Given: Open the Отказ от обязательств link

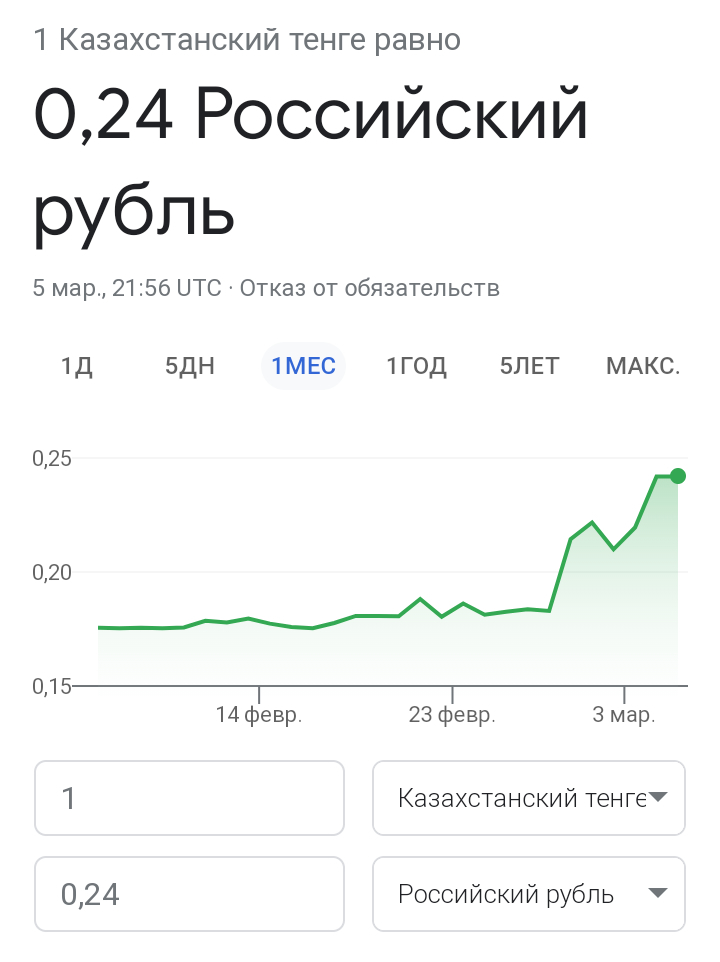Looking at the screenshot, I should tap(369, 288).
